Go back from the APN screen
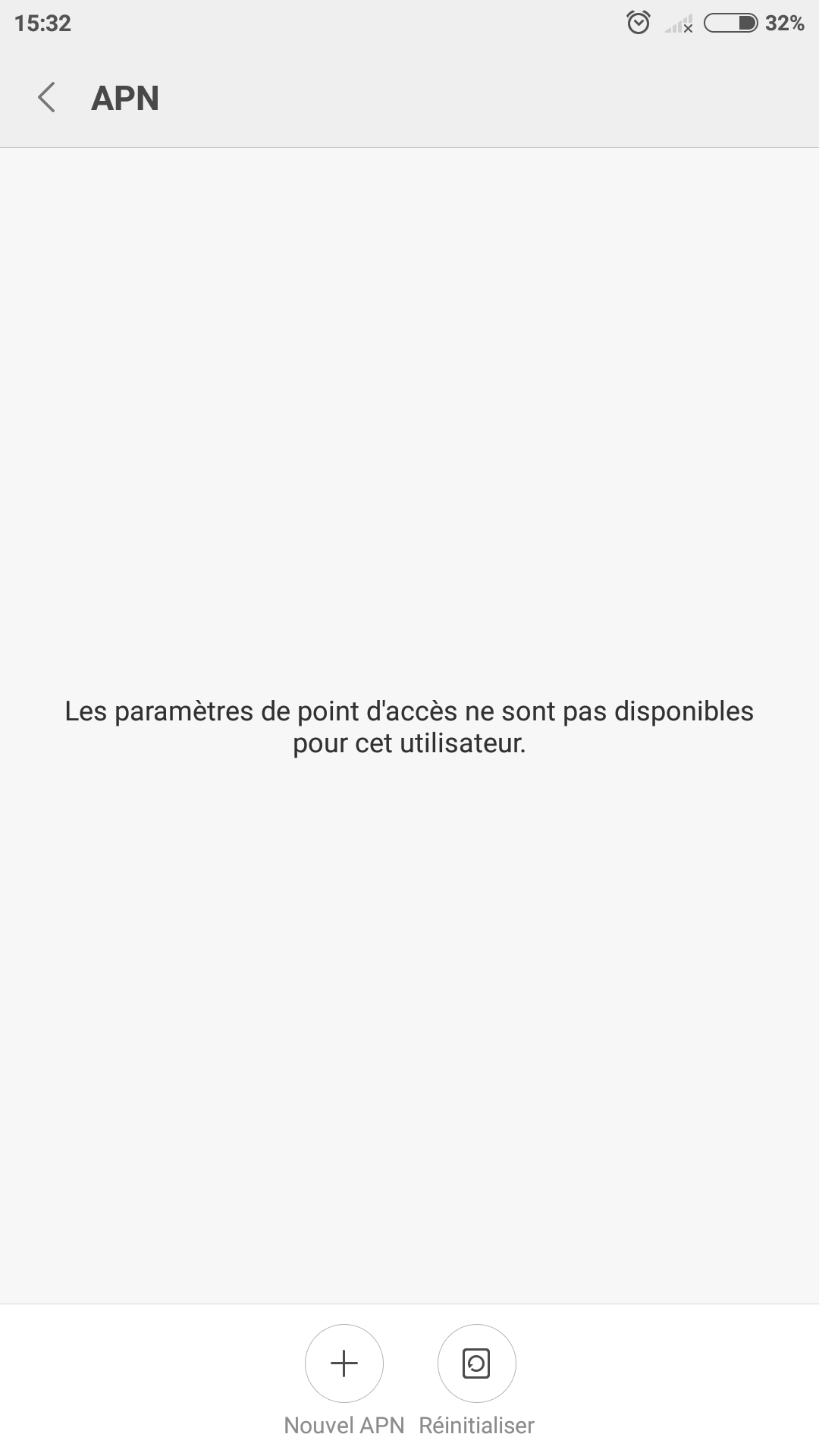The width and height of the screenshot is (819, 1456). click(46, 98)
